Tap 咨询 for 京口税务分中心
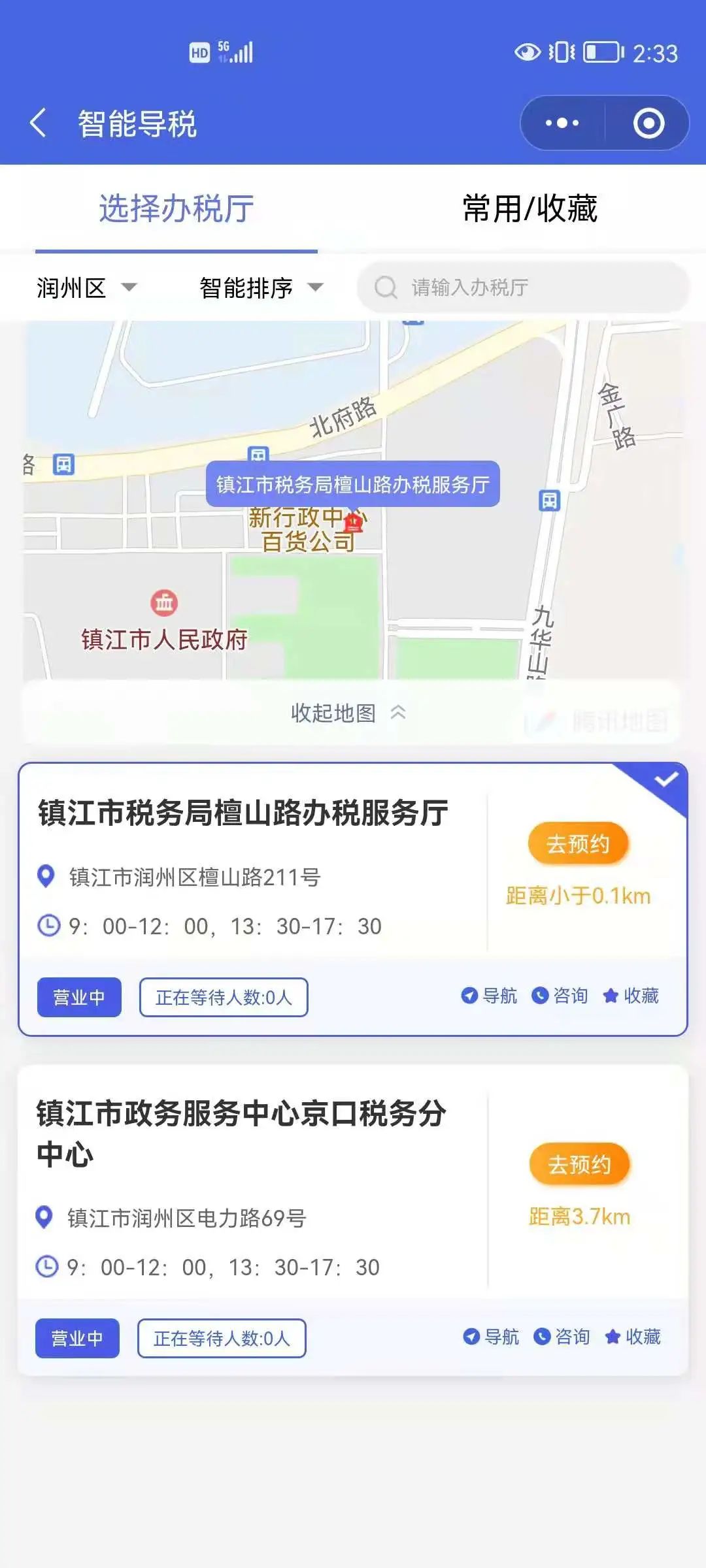Viewport: 706px width, 1568px height. [x=562, y=1337]
